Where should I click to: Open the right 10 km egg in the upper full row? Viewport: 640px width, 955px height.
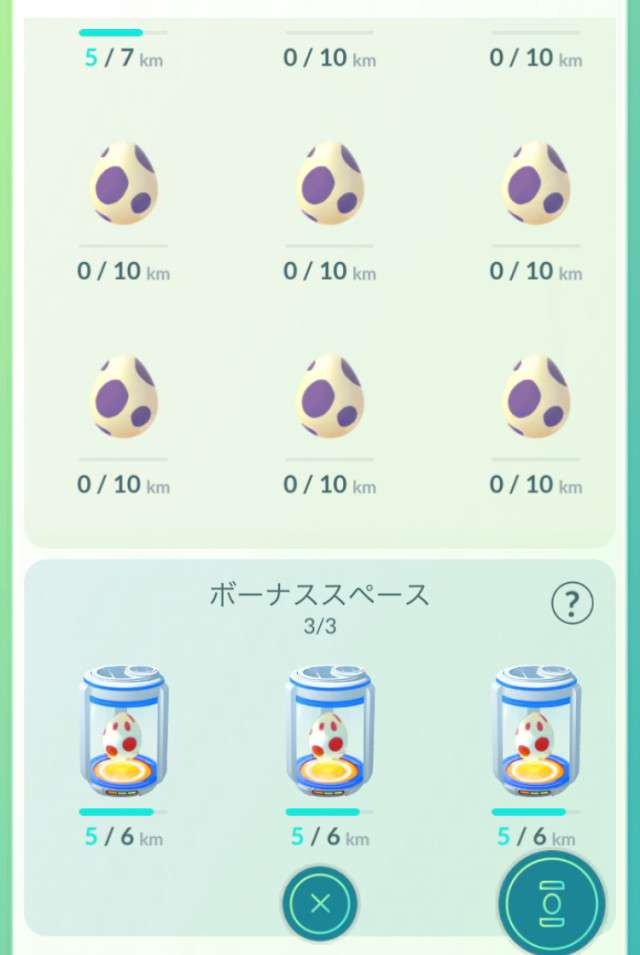click(x=536, y=182)
